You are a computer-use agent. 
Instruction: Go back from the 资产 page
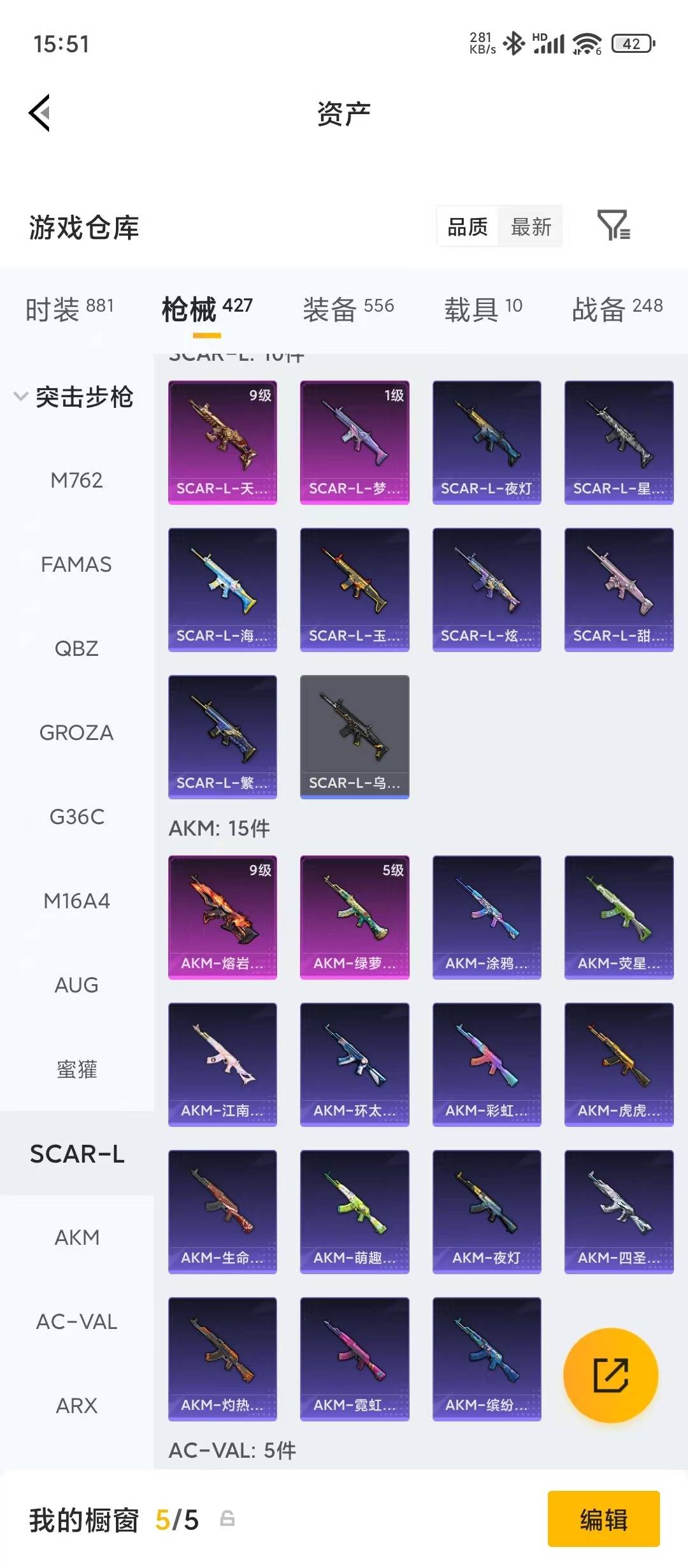39,113
